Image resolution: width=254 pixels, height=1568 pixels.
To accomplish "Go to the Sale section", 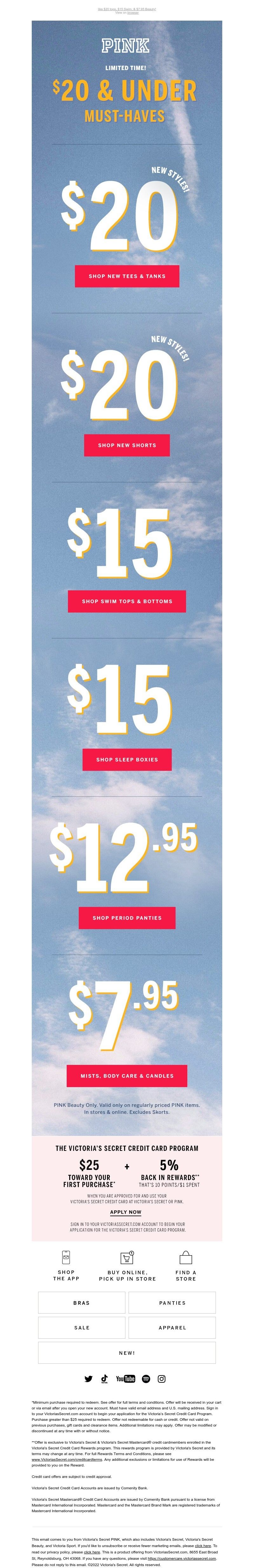I will pos(82,1328).
